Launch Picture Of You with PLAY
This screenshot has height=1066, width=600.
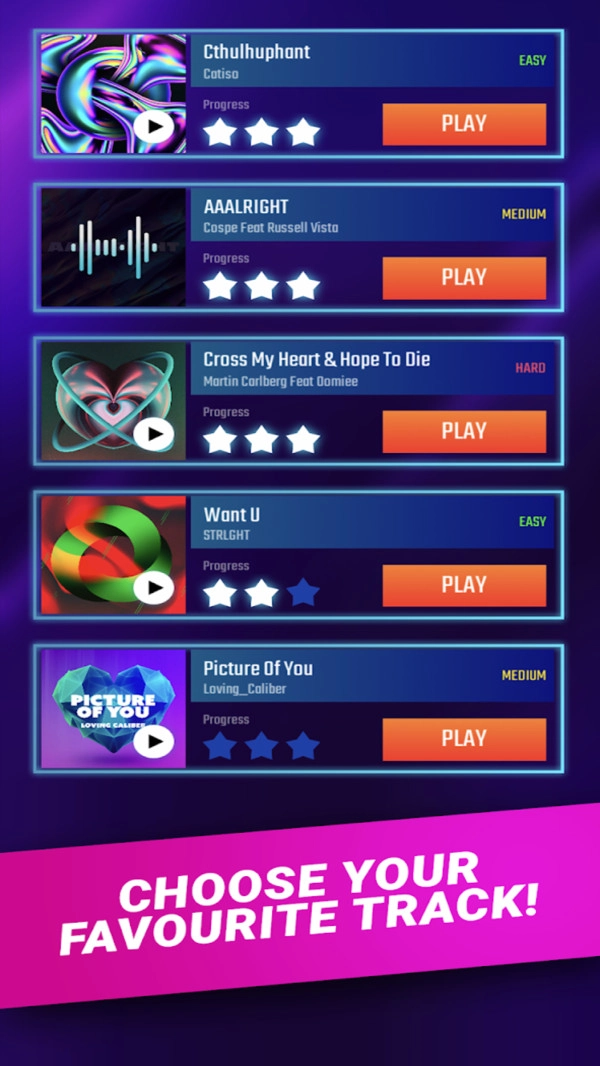[464, 739]
